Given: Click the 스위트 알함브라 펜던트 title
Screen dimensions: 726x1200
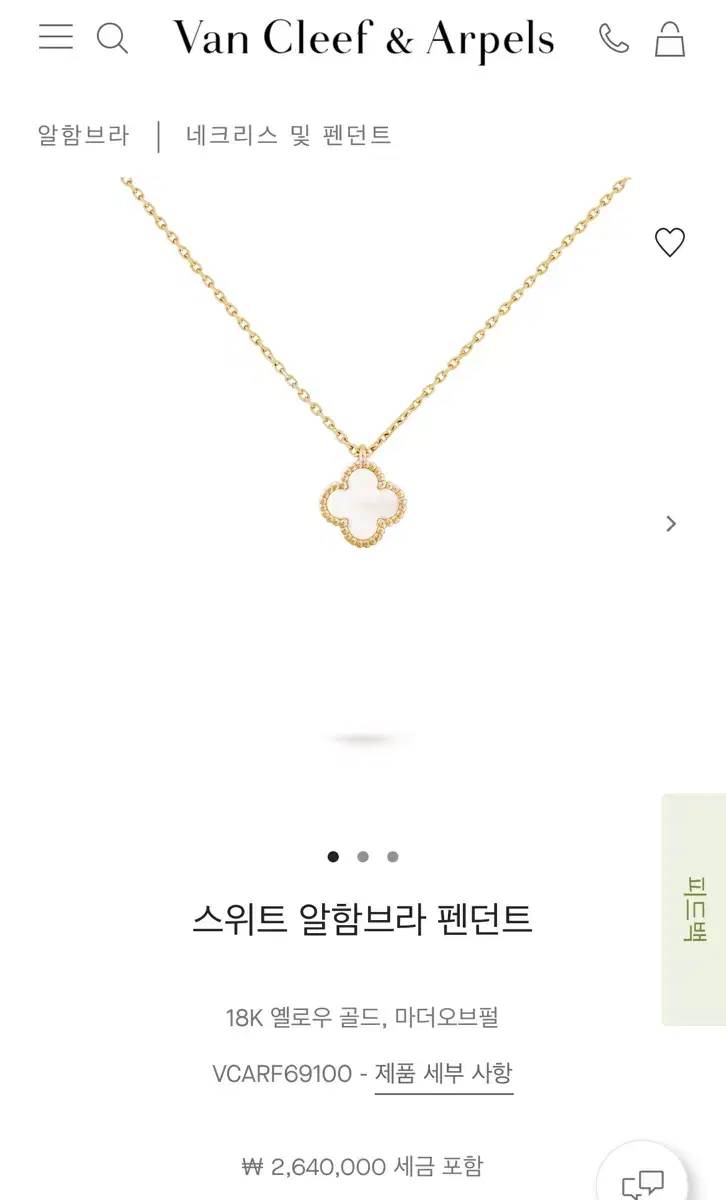Looking at the screenshot, I should (363, 920).
